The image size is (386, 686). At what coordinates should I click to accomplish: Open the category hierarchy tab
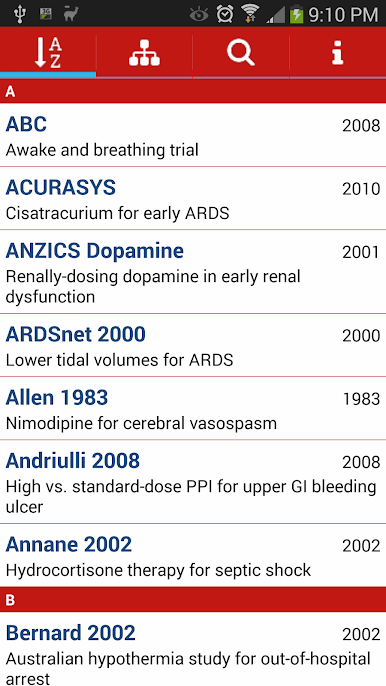(x=144, y=52)
